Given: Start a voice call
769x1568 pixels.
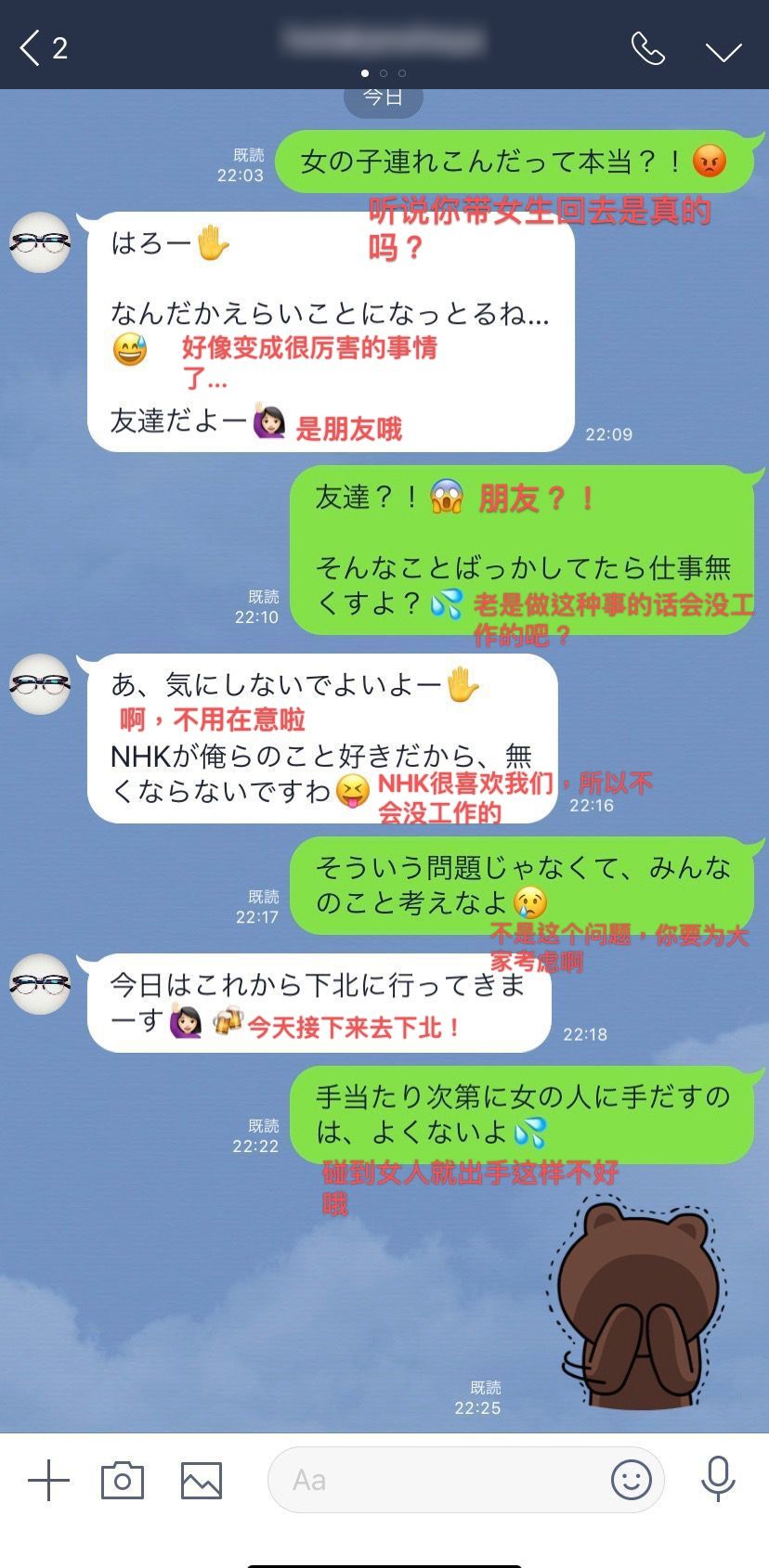Looking at the screenshot, I should pos(647,48).
